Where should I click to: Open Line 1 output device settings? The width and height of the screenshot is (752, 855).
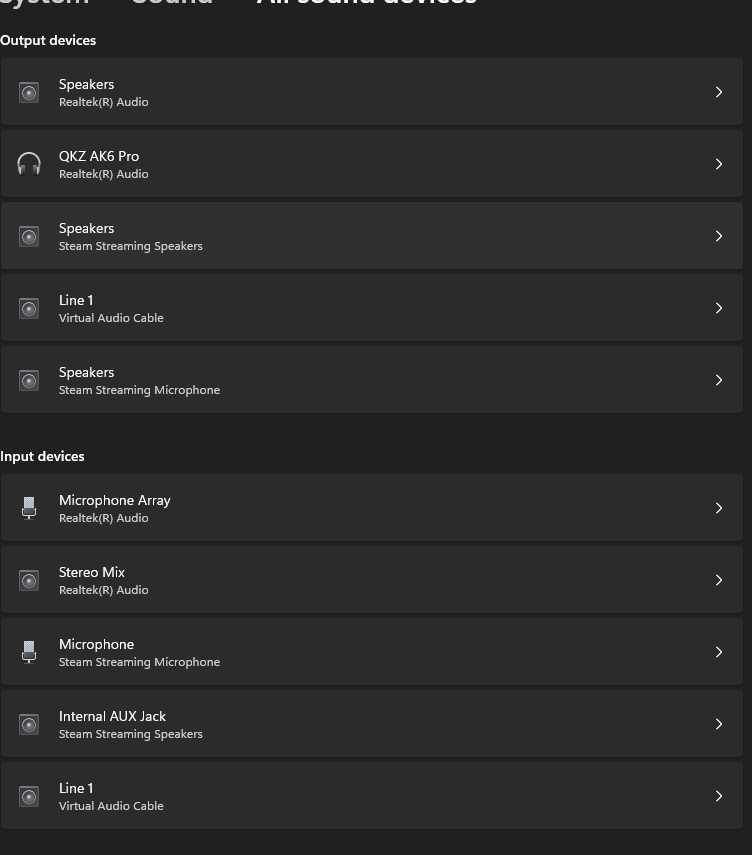click(x=370, y=308)
